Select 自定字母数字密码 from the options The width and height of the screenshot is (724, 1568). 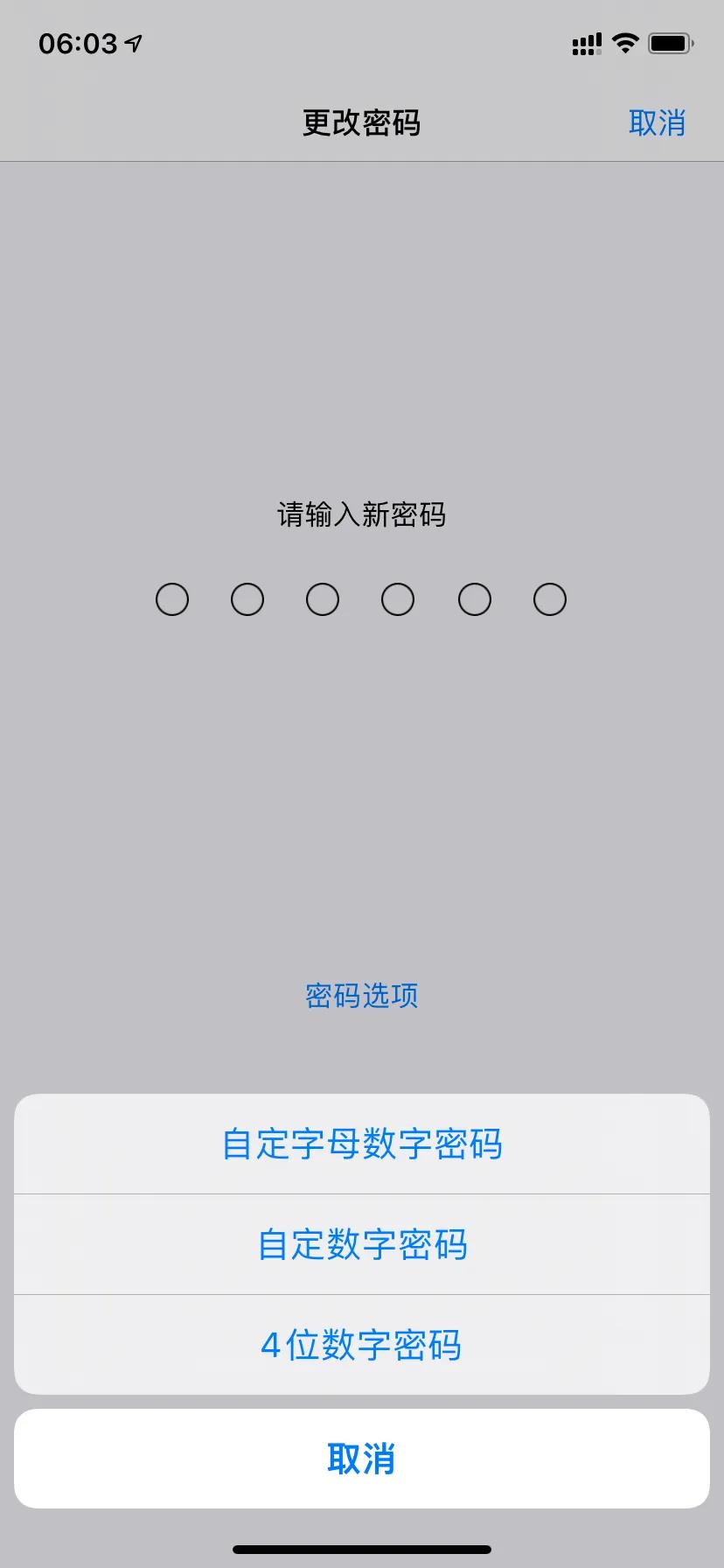click(362, 1144)
